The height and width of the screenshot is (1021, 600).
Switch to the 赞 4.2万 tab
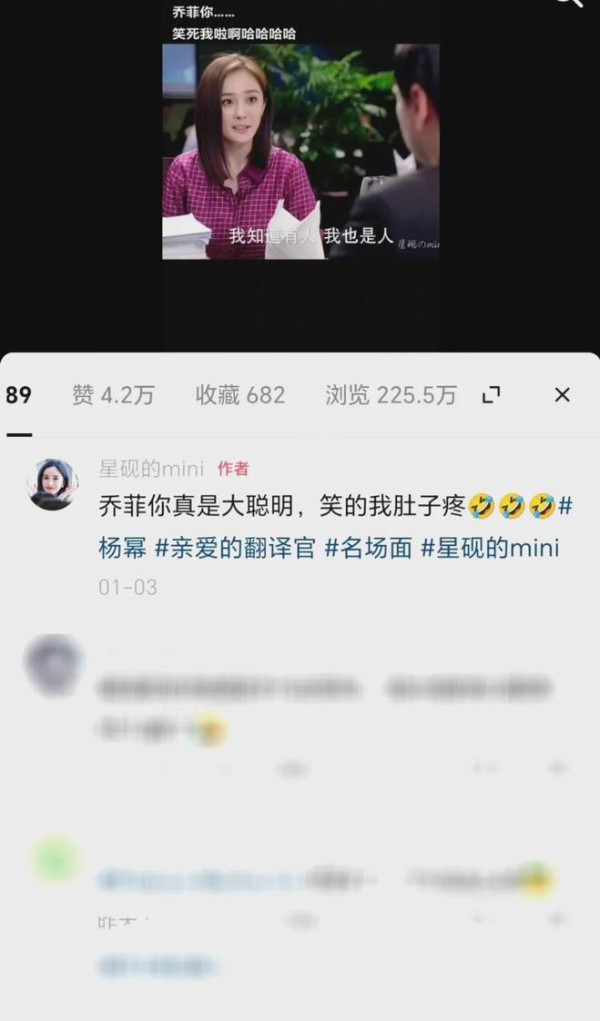[x=113, y=395]
